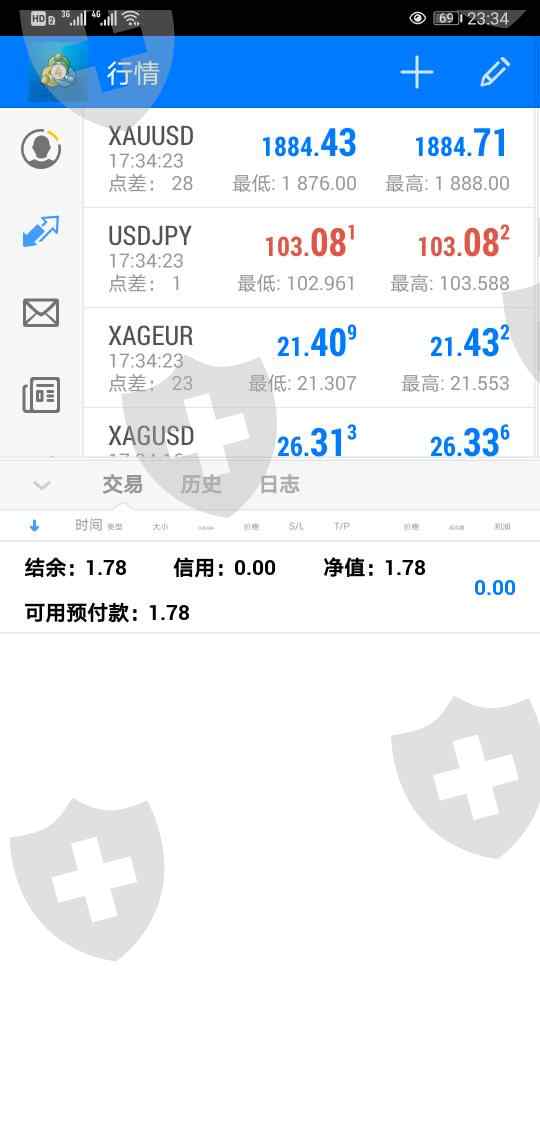This screenshot has height=1122, width=540.
Task: Select the quotes arrows icon in the sidebar
Action: click(x=41, y=231)
